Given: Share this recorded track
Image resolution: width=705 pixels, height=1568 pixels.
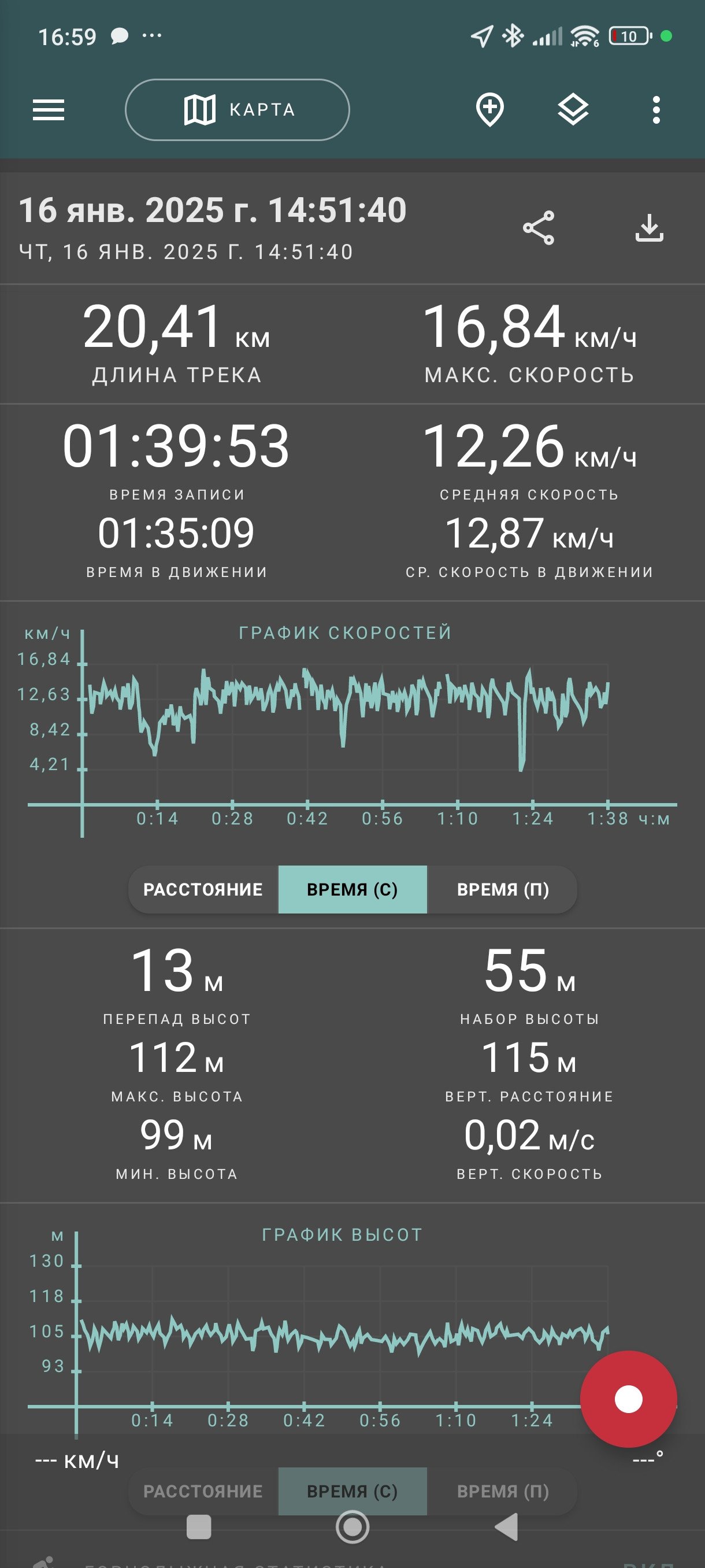Looking at the screenshot, I should point(539,228).
